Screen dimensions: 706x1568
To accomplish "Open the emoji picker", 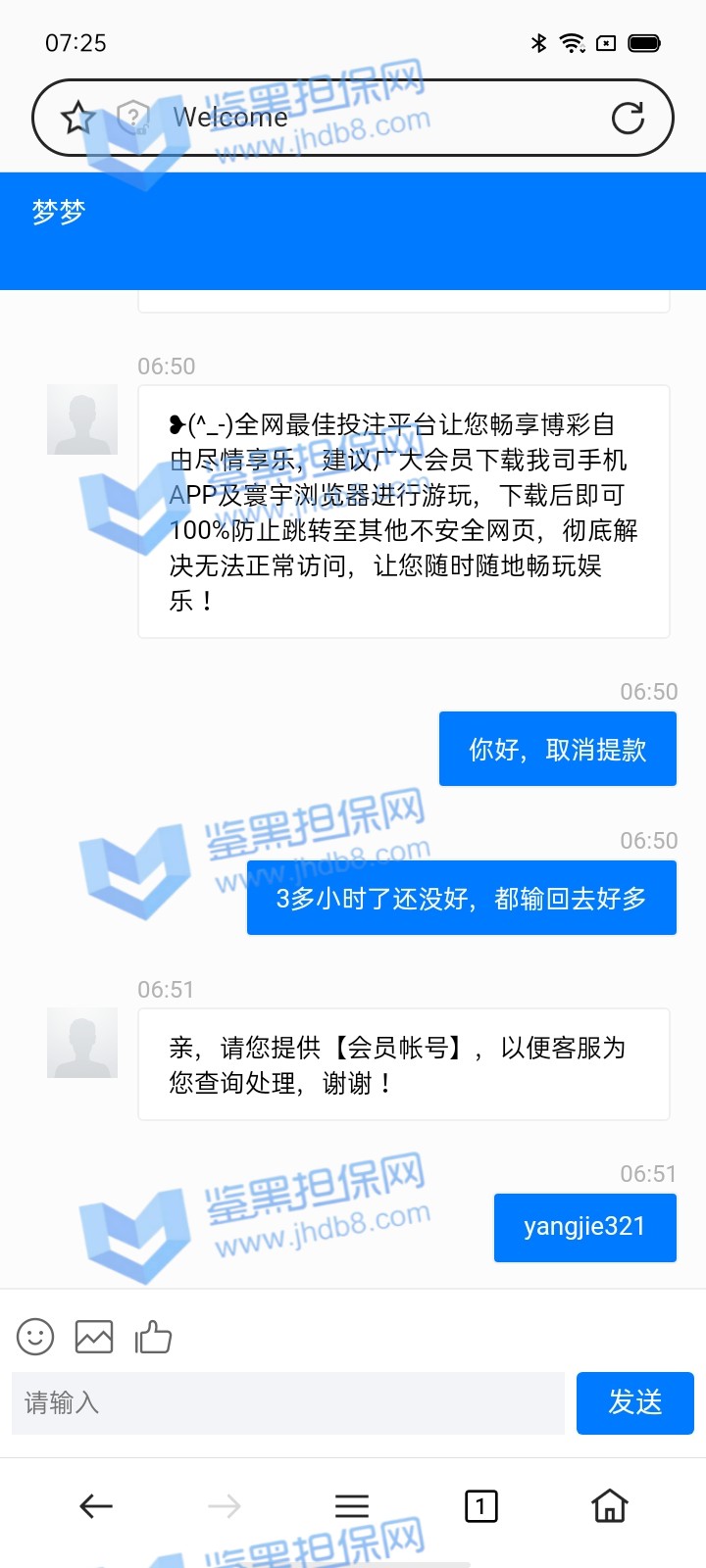I will click(35, 1337).
